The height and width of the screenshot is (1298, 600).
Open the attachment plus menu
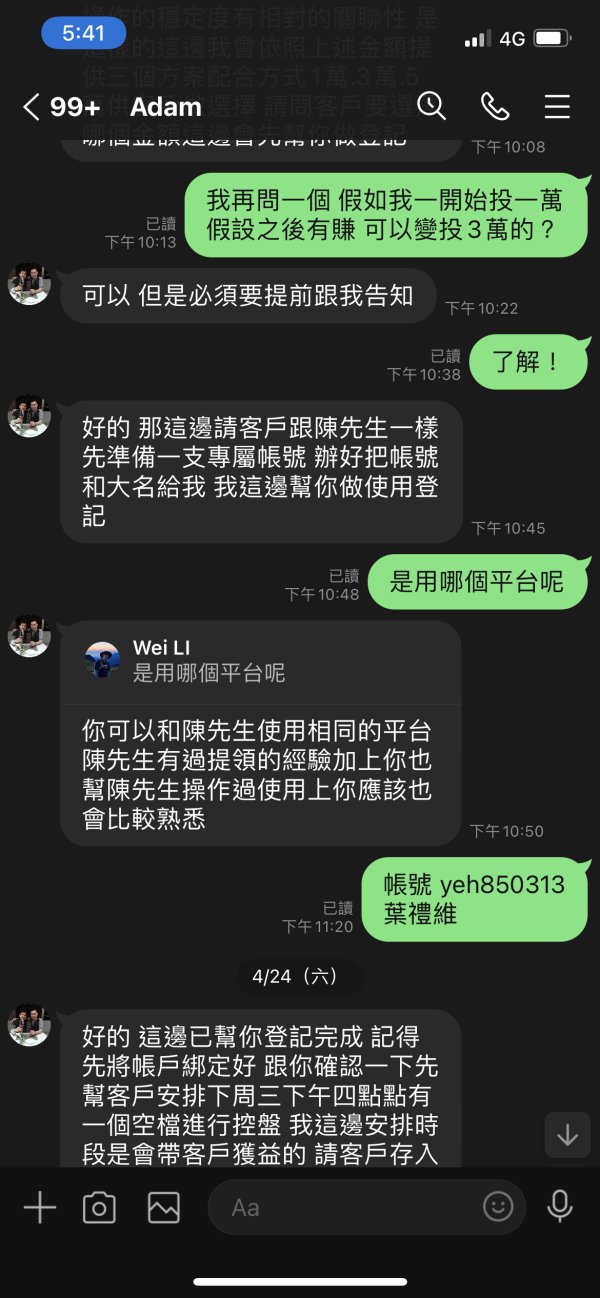point(40,1207)
